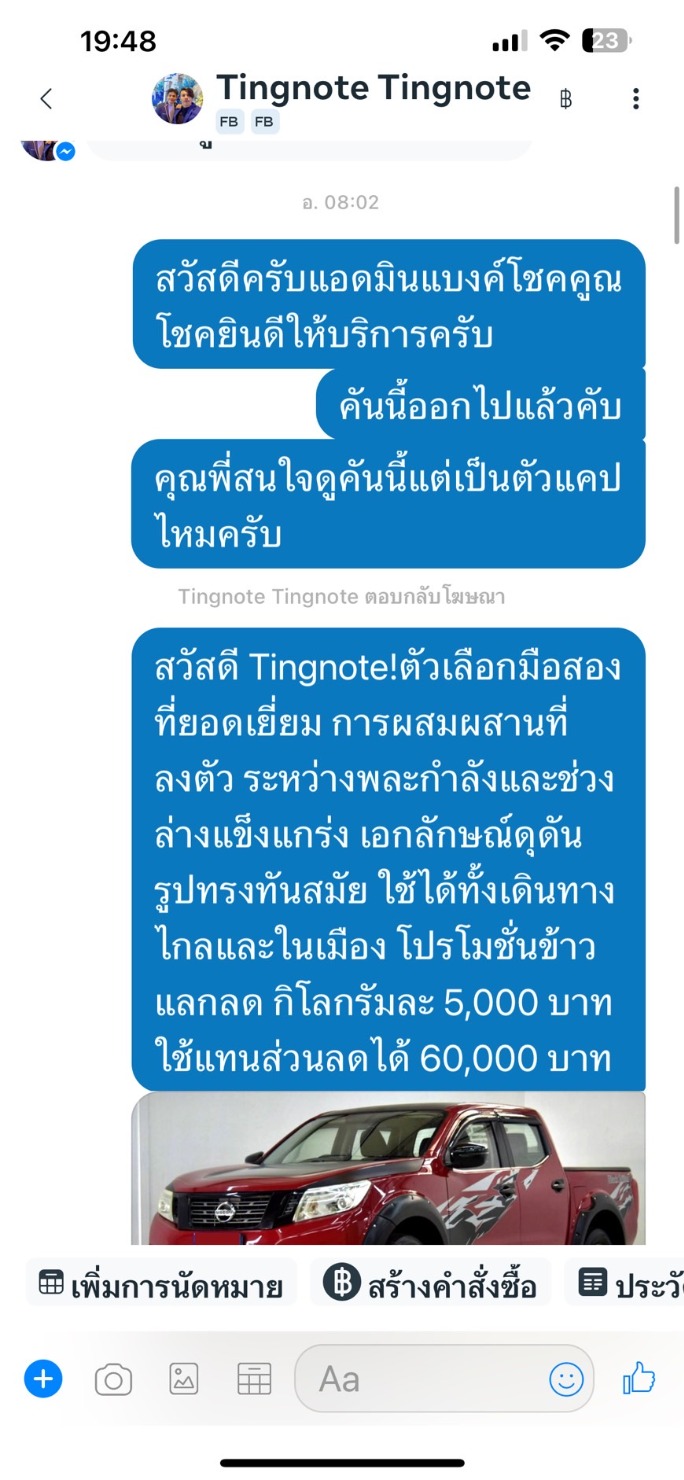Go back using the top-left arrow
Screen dimensions: 684x1480
click(x=46, y=98)
